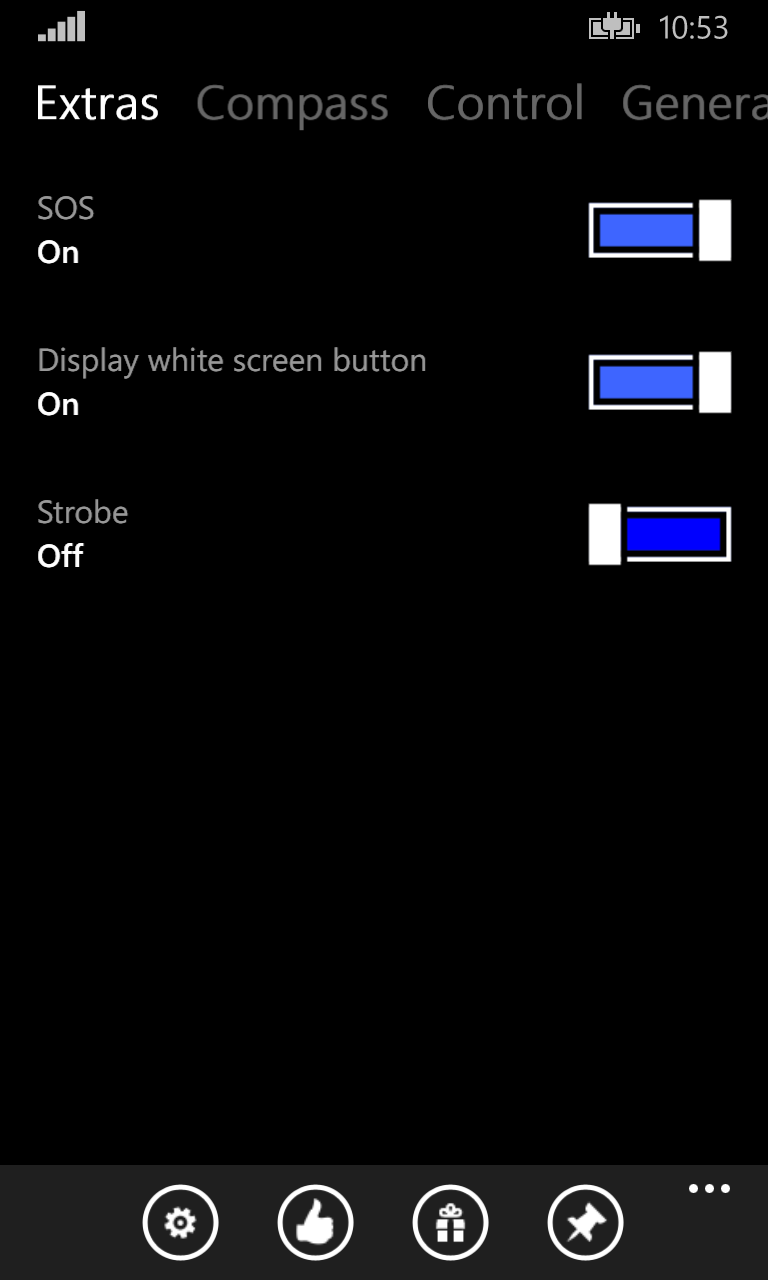Switch to the Compass tab
The image size is (768, 1280).
(292, 104)
